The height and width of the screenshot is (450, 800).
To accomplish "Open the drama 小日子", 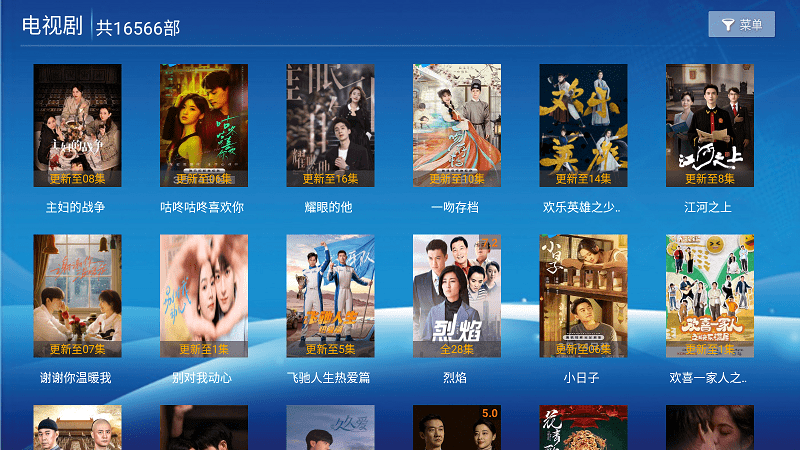I will coord(583,296).
